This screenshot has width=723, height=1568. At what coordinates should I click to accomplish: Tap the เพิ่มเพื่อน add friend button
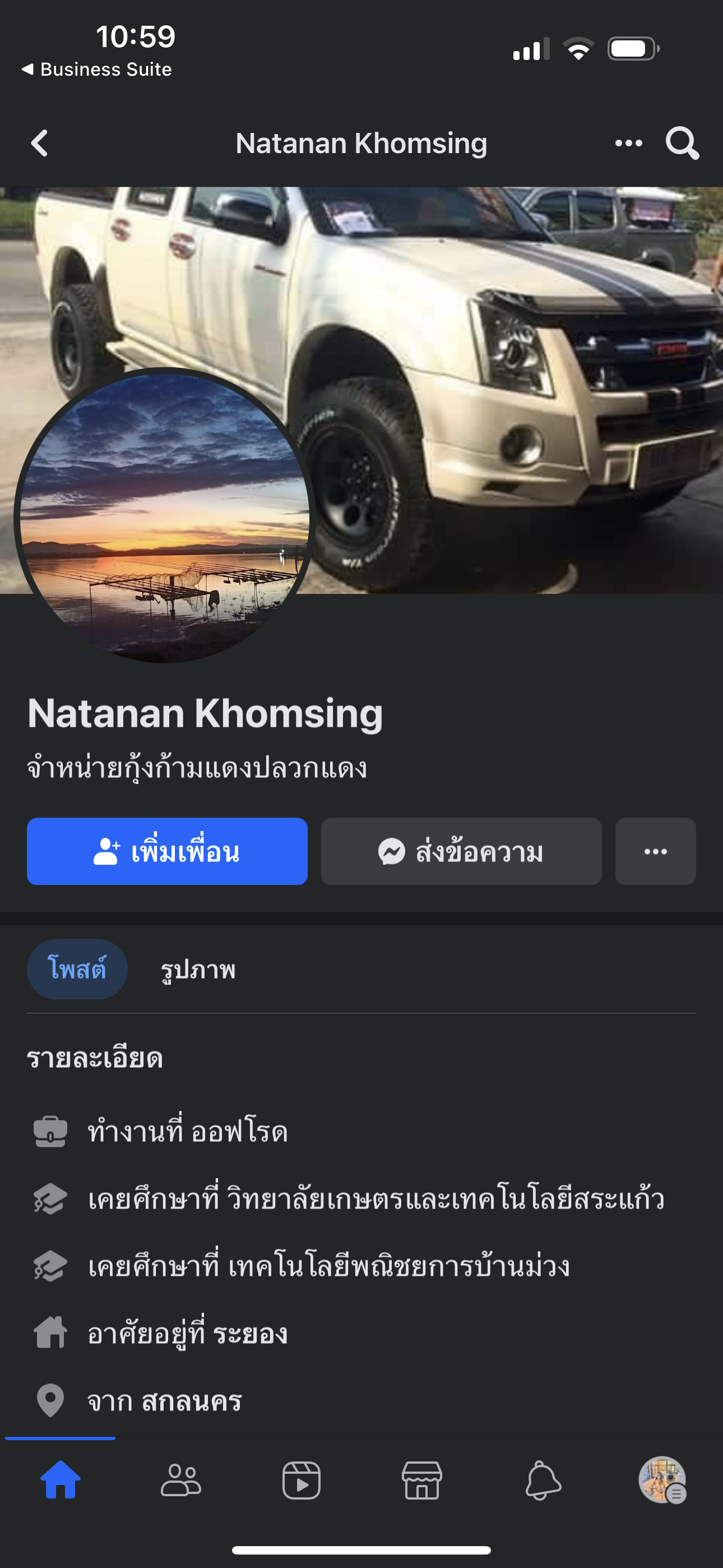pos(167,851)
